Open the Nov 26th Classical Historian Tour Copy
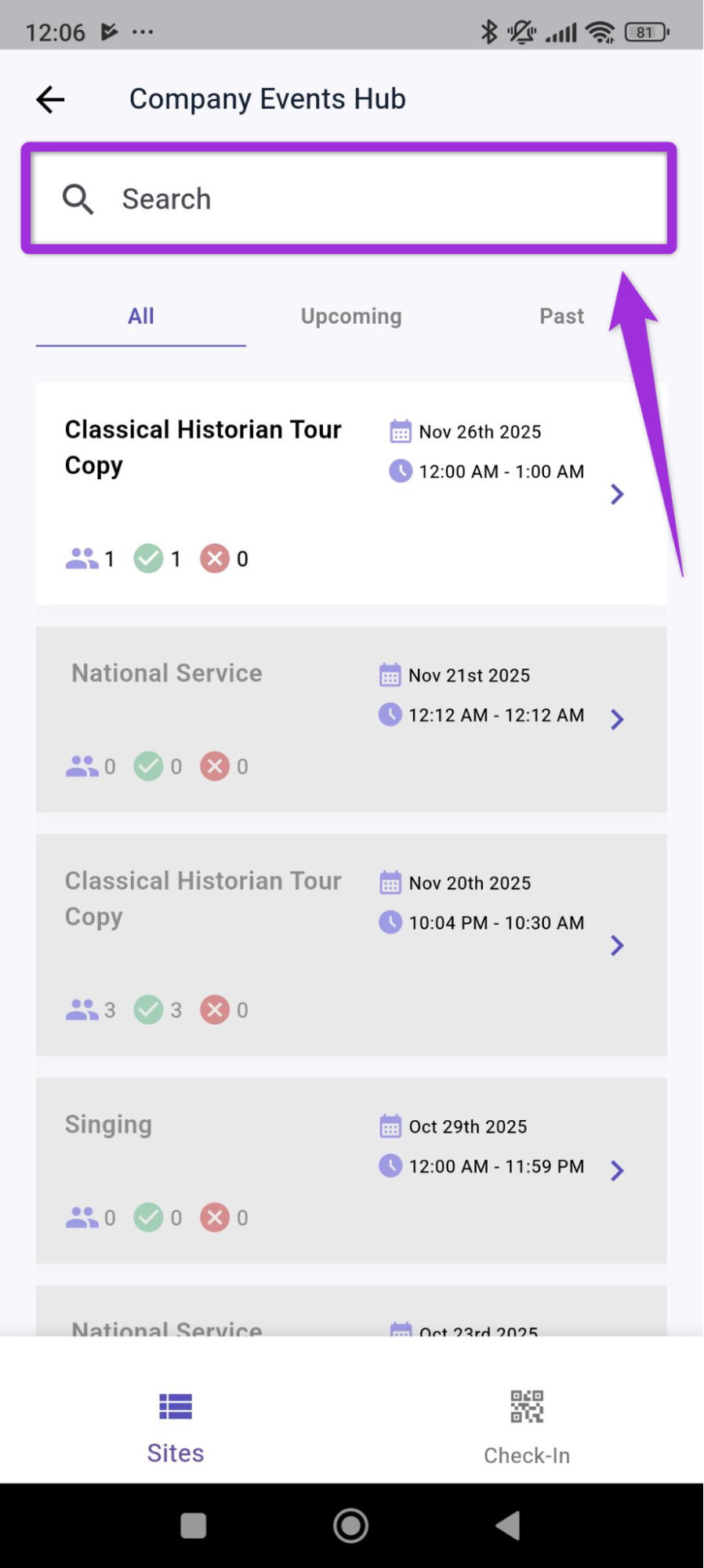This screenshot has height=1568, width=704. (350, 493)
